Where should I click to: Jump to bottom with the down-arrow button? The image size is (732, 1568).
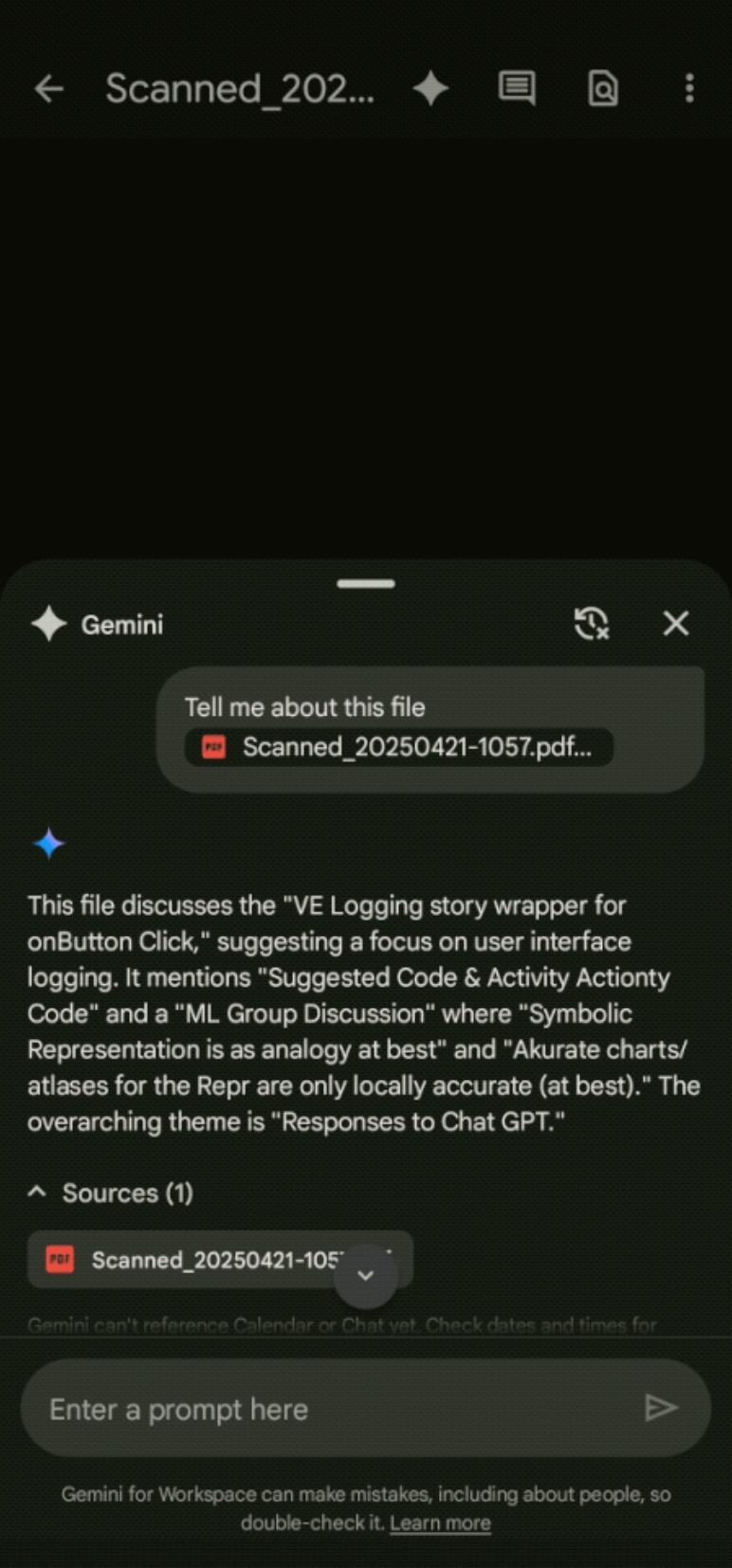tap(365, 1276)
